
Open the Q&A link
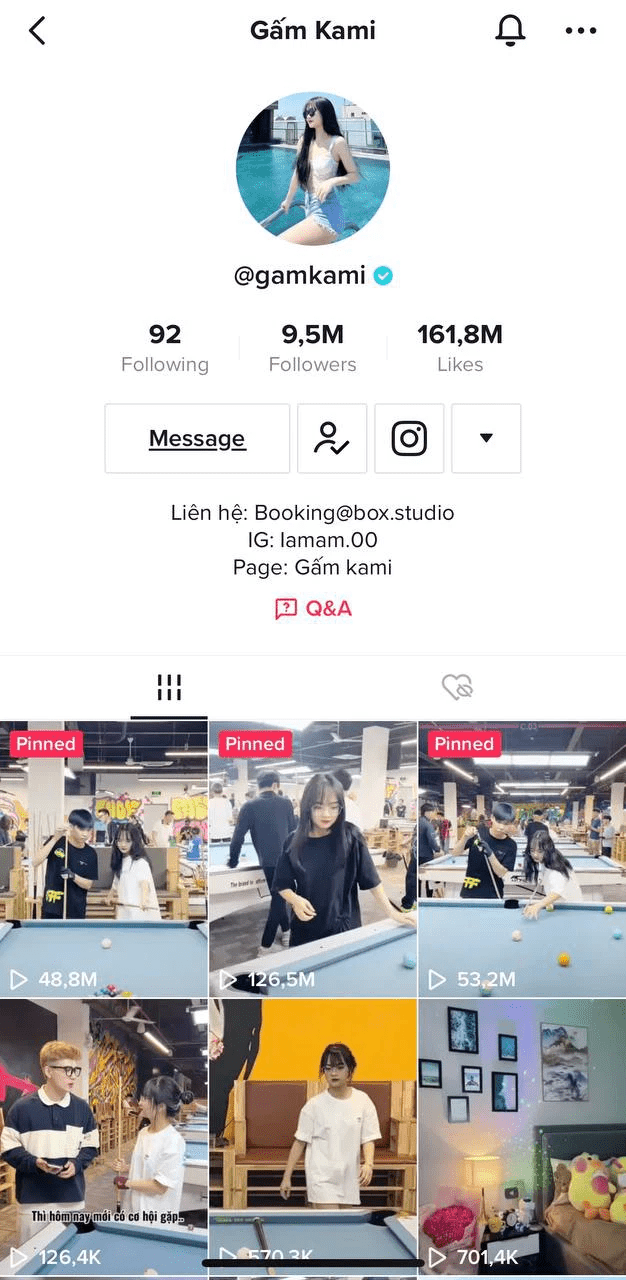(x=313, y=608)
